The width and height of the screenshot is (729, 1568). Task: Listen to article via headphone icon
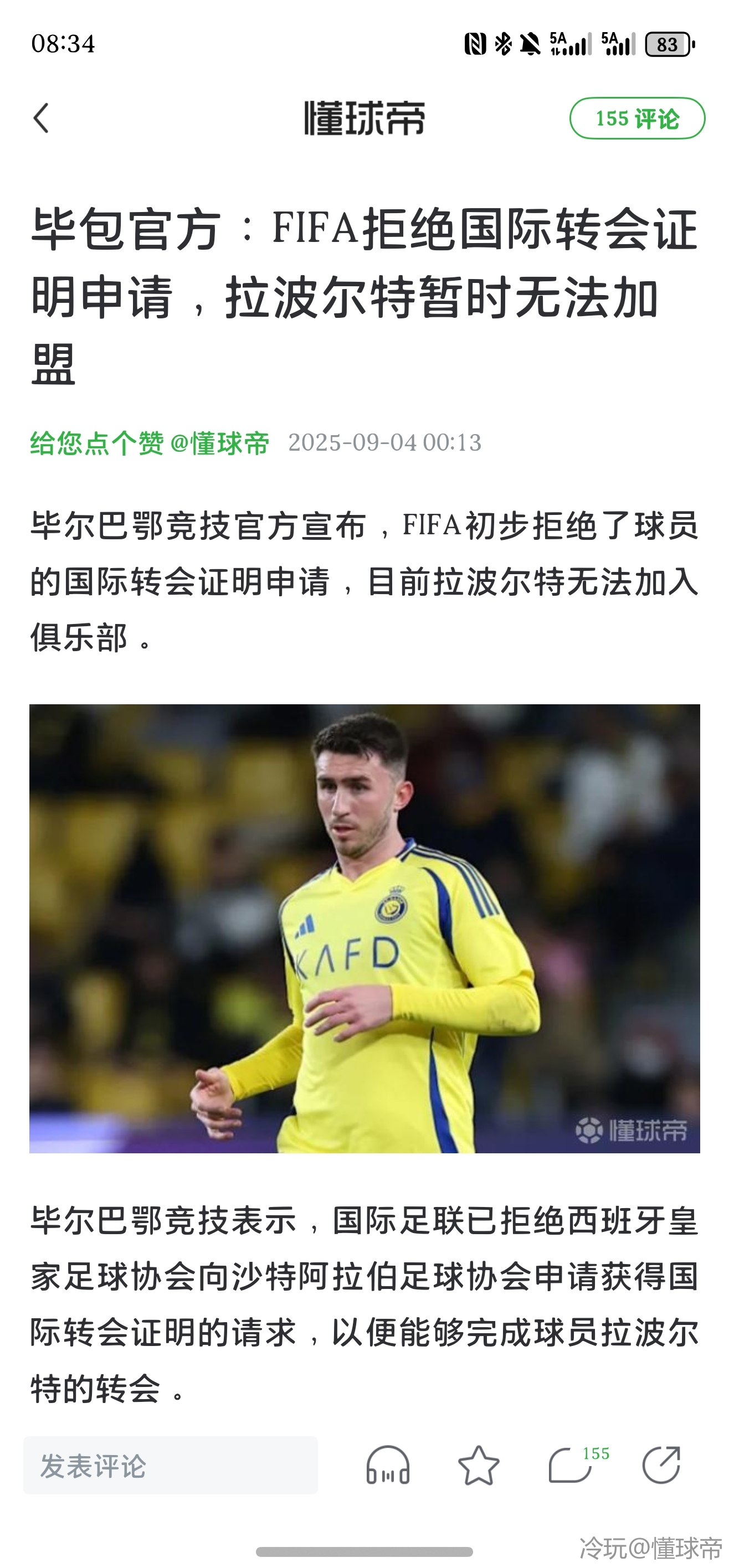(x=387, y=1466)
